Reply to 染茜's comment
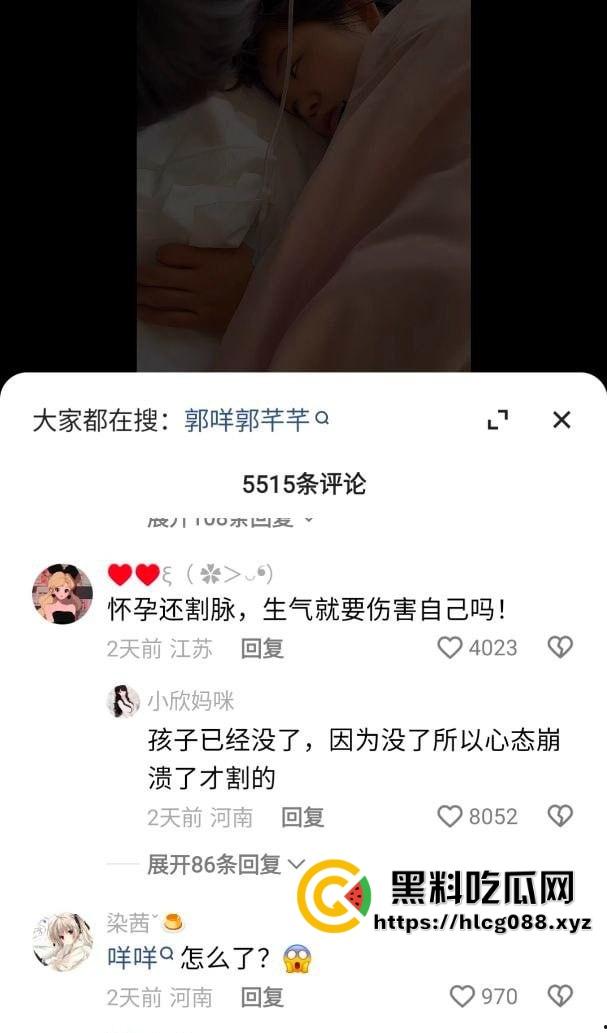The height and width of the screenshot is (1033, 607). [262, 997]
